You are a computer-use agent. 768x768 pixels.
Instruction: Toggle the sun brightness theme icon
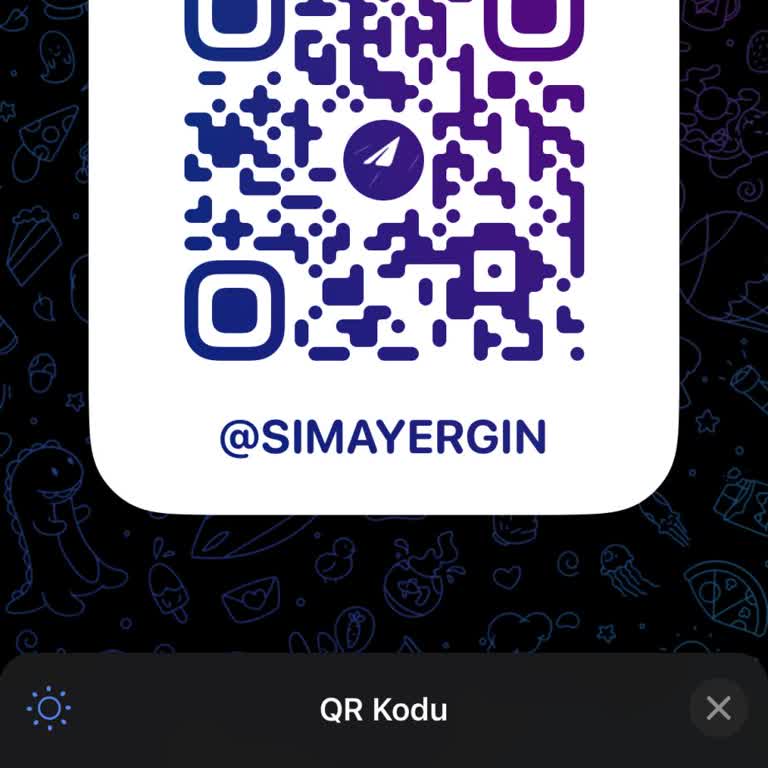pos(49,709)
